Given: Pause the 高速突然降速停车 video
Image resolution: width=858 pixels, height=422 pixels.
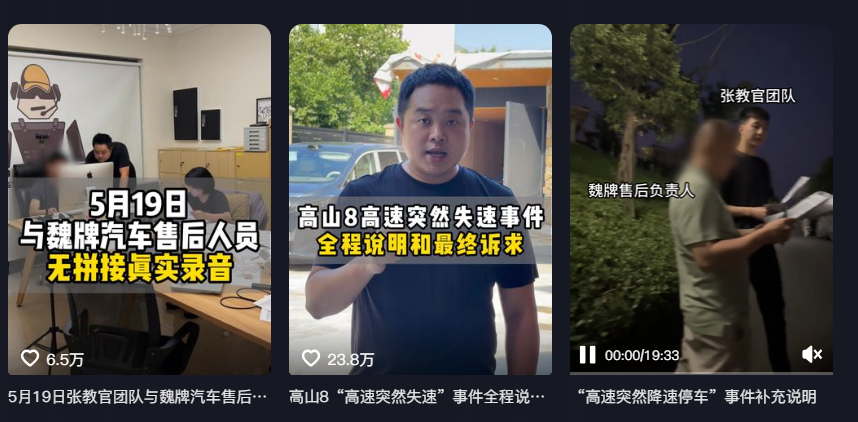Looking at the screenshot, I should [x=588, y=355].
